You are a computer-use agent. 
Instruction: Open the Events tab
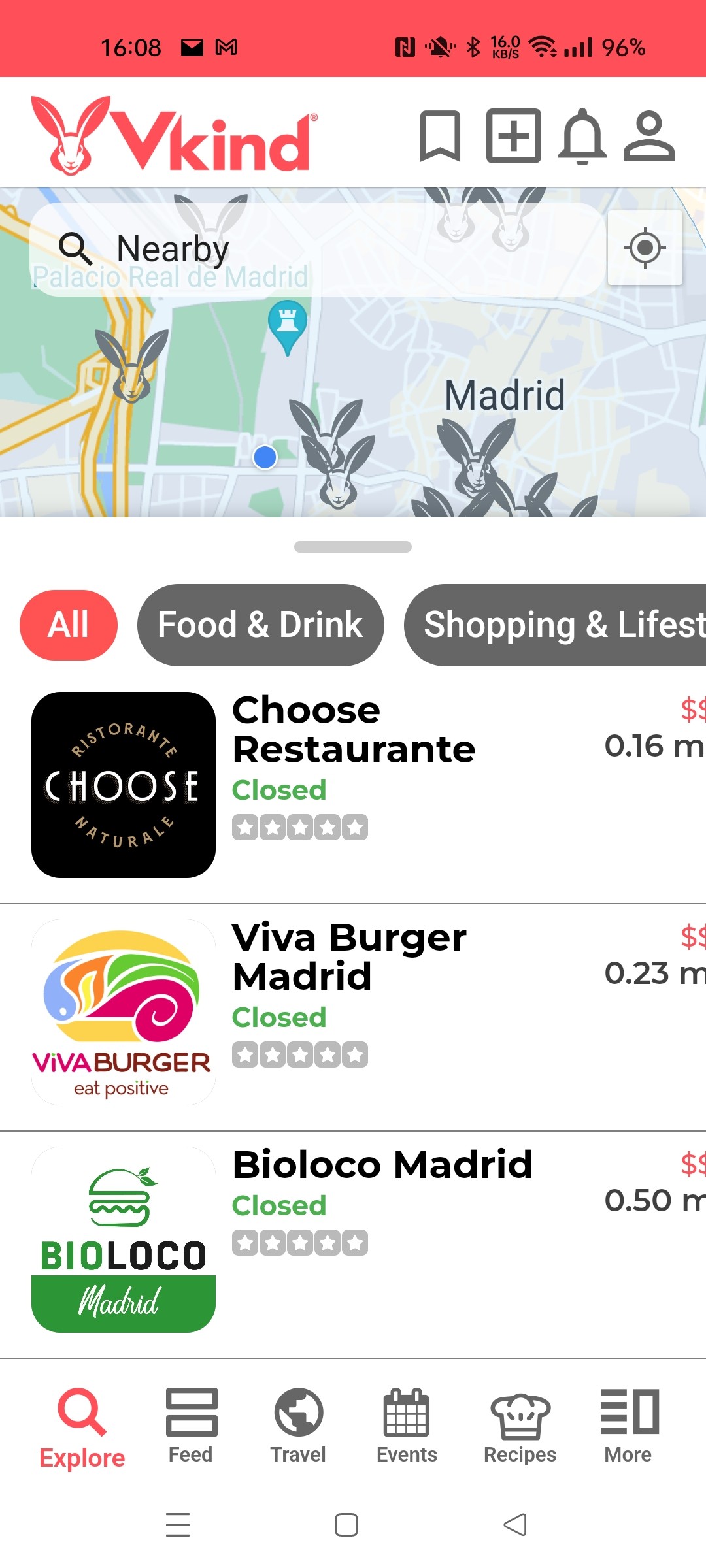tap(407, 1426)
